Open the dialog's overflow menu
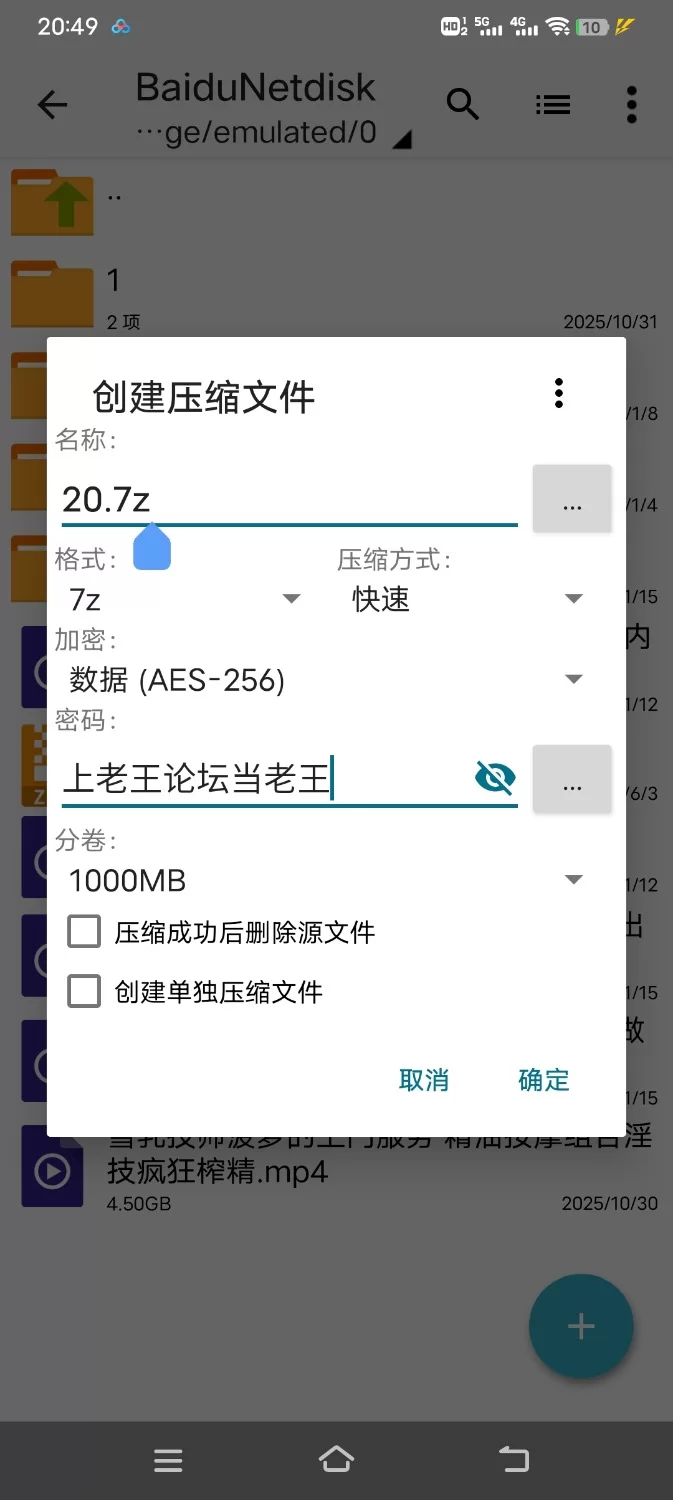Image resolution: width=673 pixels, height=1500 pixels. [559, 393]
